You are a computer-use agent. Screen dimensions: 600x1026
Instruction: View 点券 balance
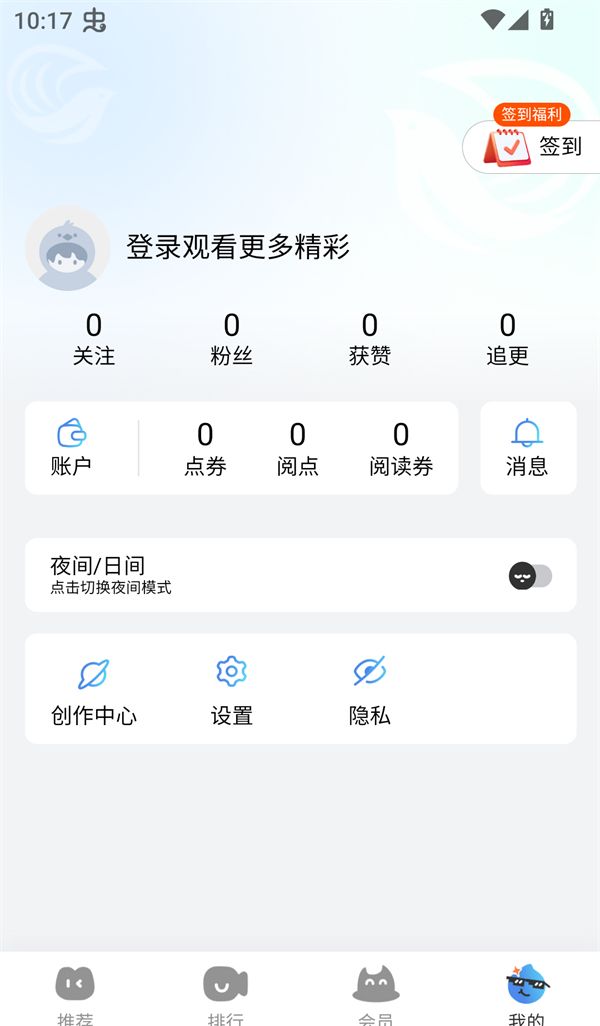tap(205, 448)
